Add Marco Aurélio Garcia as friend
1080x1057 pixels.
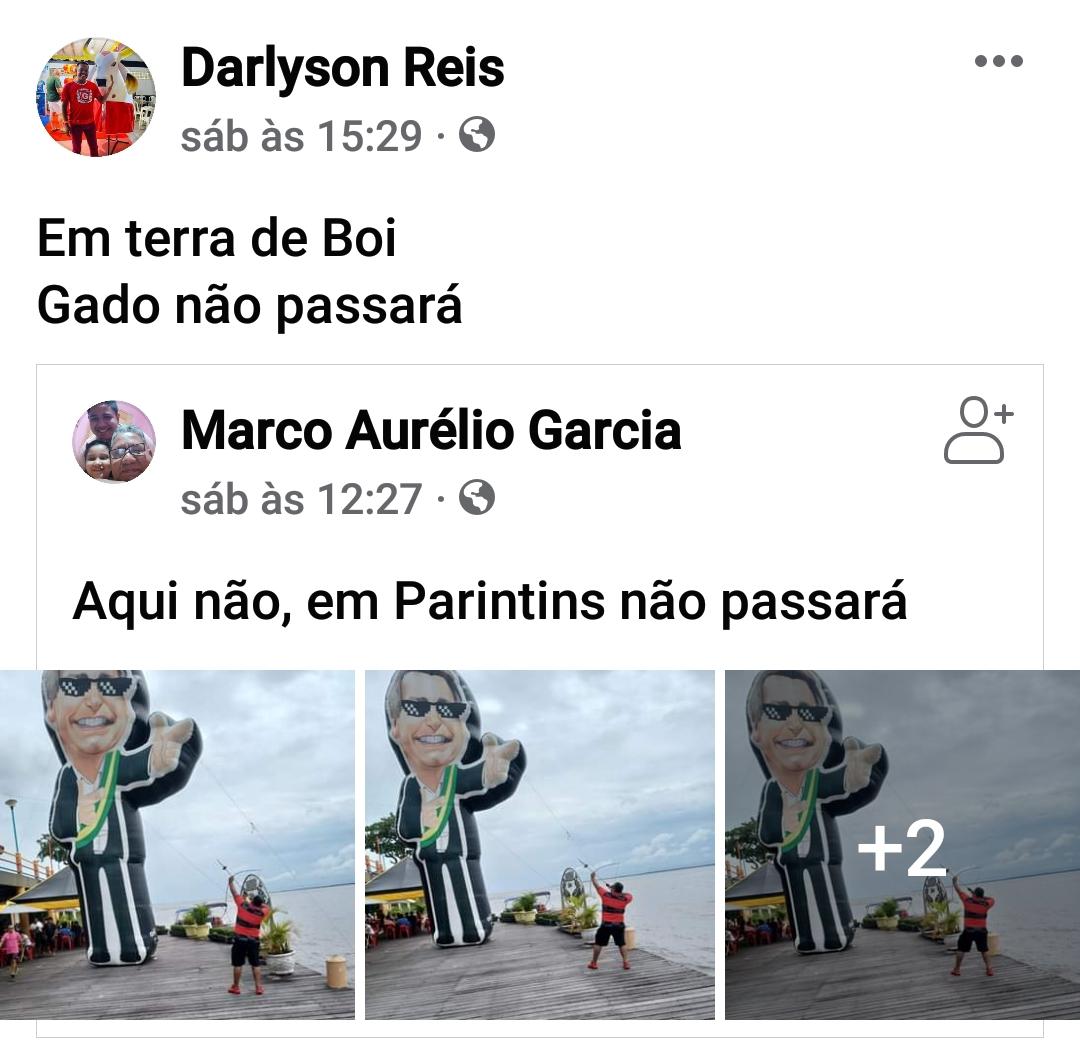[x=978, y=430]
